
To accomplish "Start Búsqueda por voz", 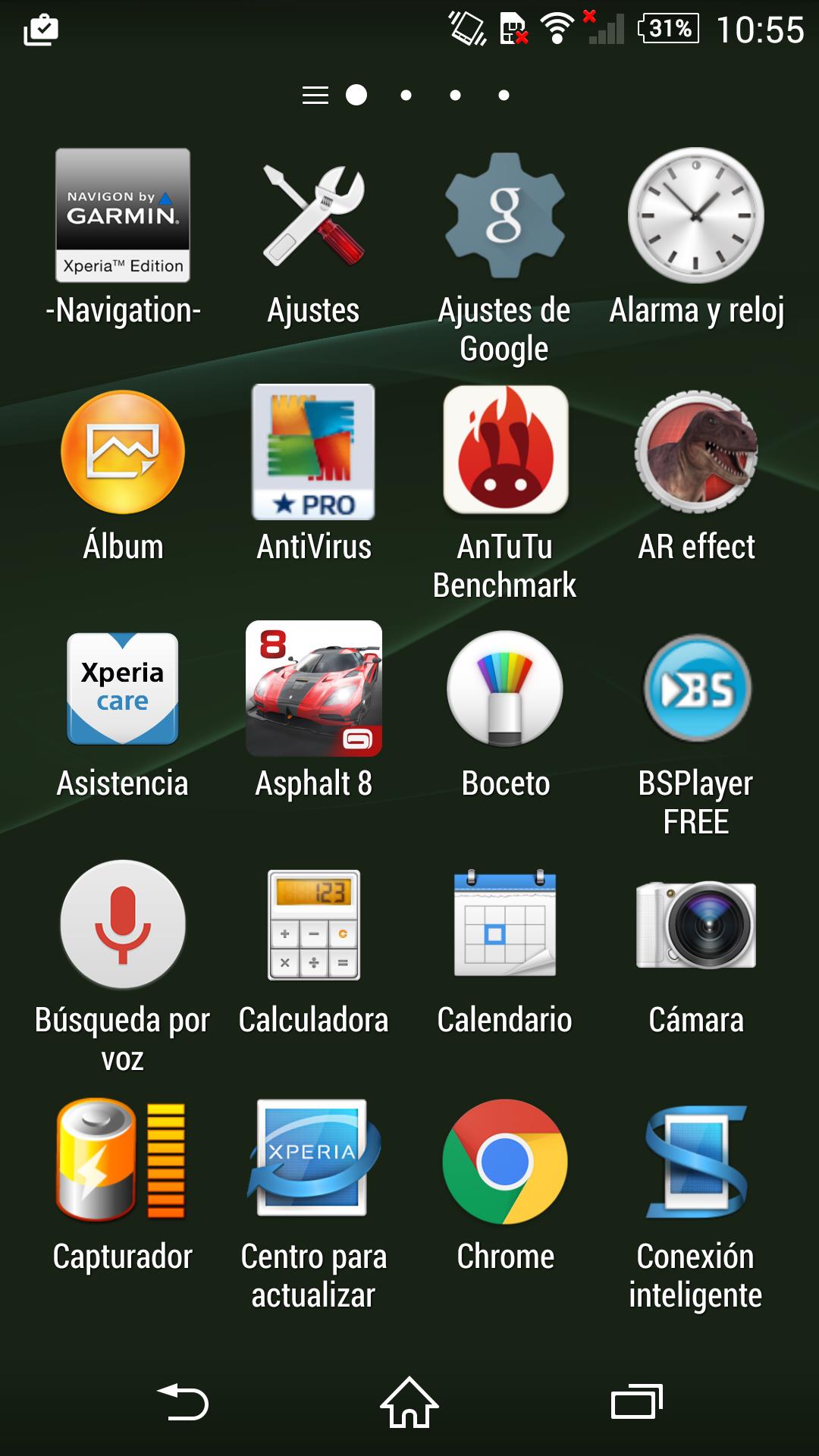I will click(123, 926).
